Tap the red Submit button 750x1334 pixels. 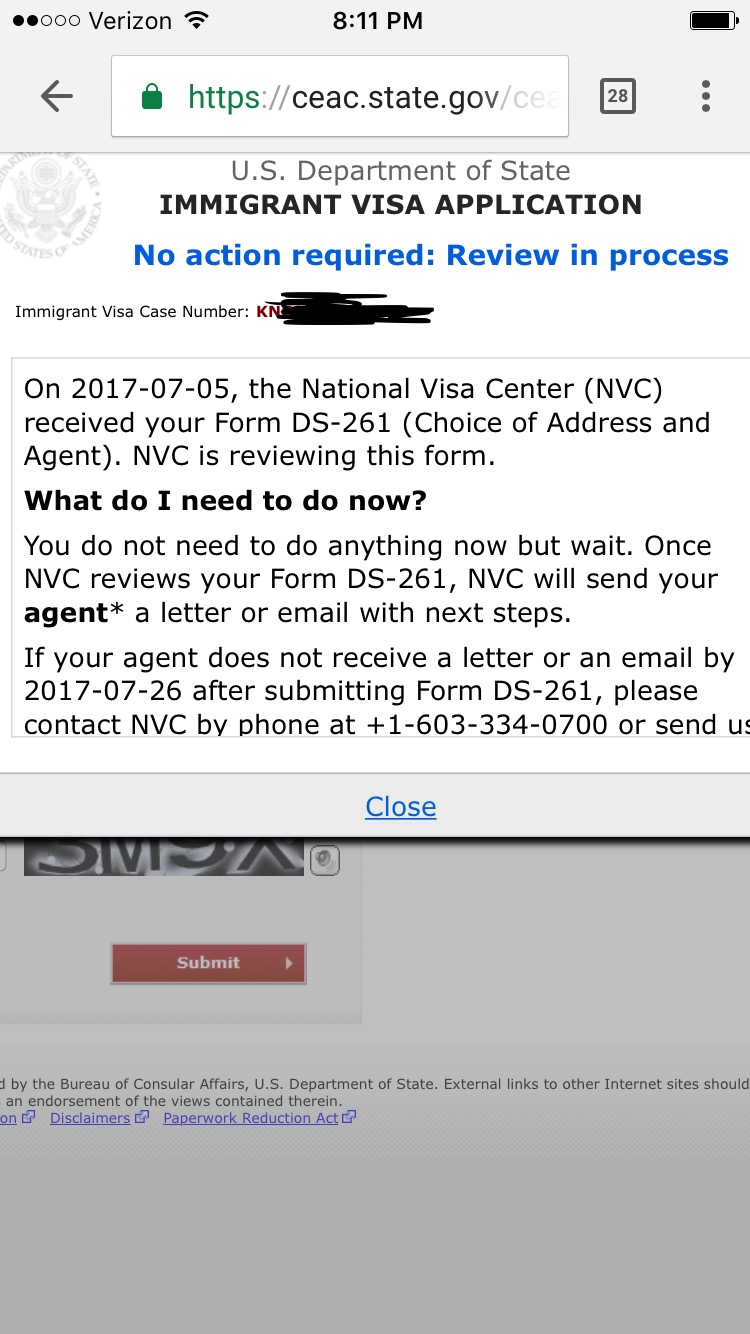click(x=208, y=963)
